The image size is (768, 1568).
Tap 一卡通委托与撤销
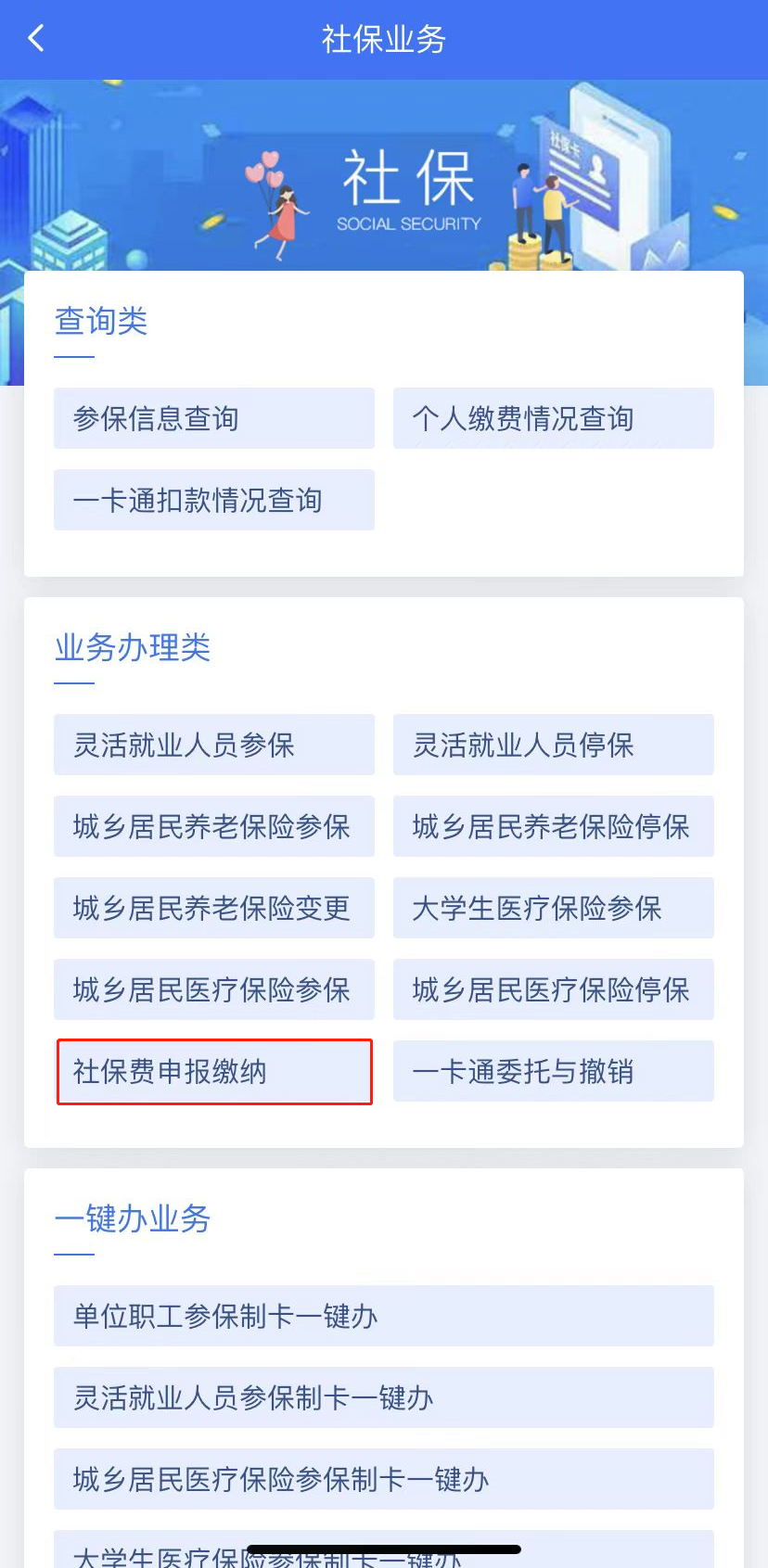pyautogui.click(x=553, y=1071)
